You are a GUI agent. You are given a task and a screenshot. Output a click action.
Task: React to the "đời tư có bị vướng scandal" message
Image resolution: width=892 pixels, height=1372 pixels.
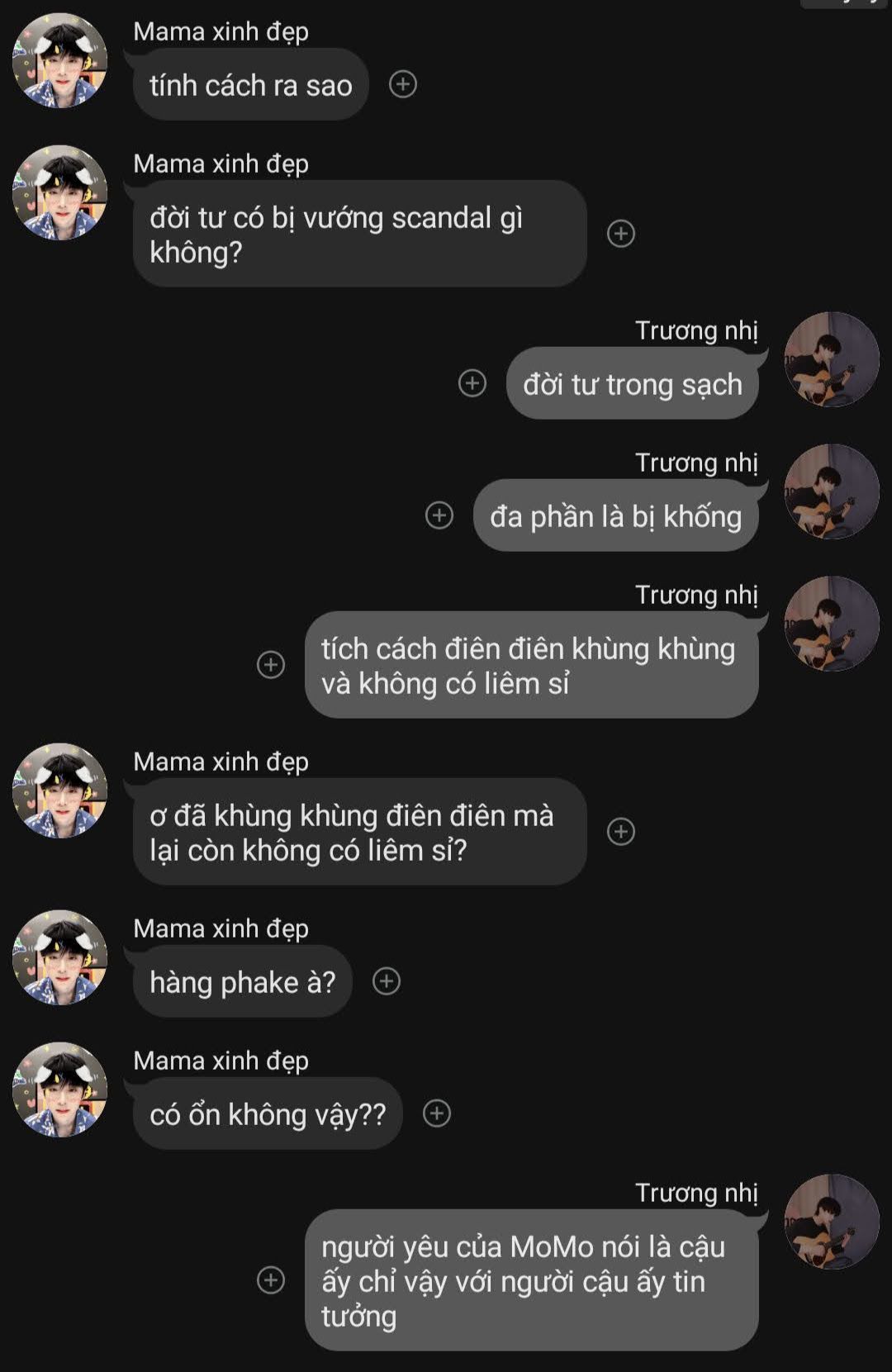point(621,234)
